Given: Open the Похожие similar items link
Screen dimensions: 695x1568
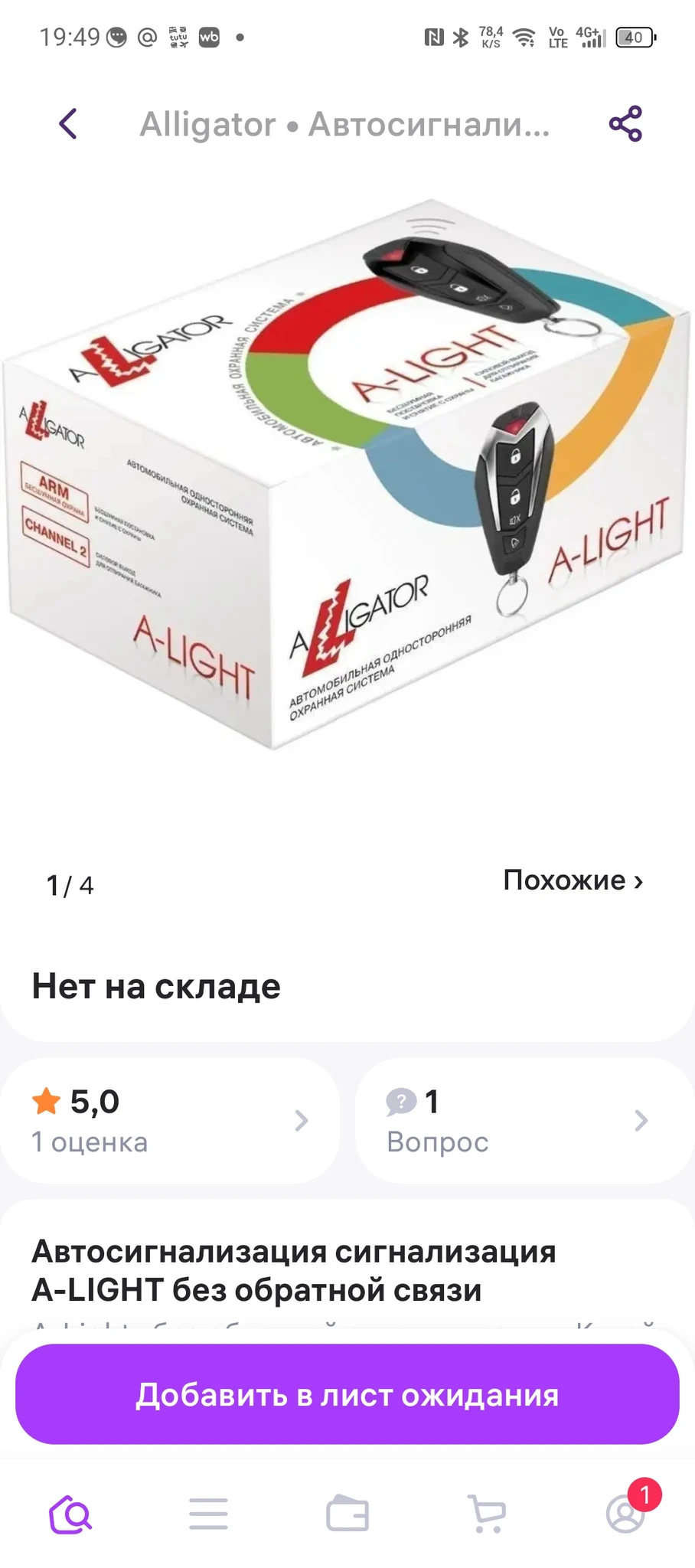Looking at the screenshot, I should [573, 880].
